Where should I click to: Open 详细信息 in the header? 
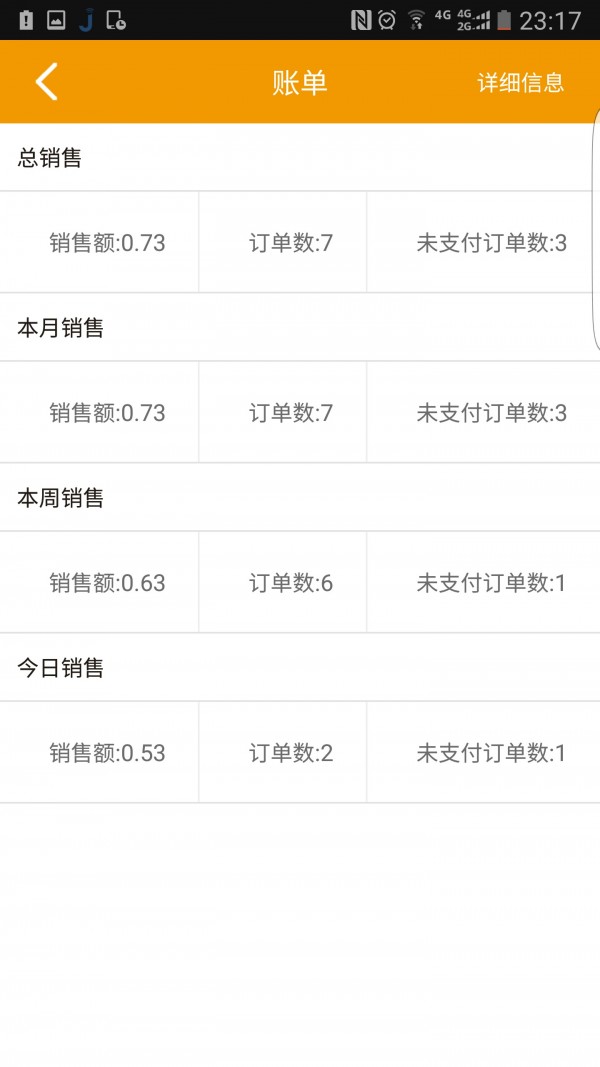(520, 82)
